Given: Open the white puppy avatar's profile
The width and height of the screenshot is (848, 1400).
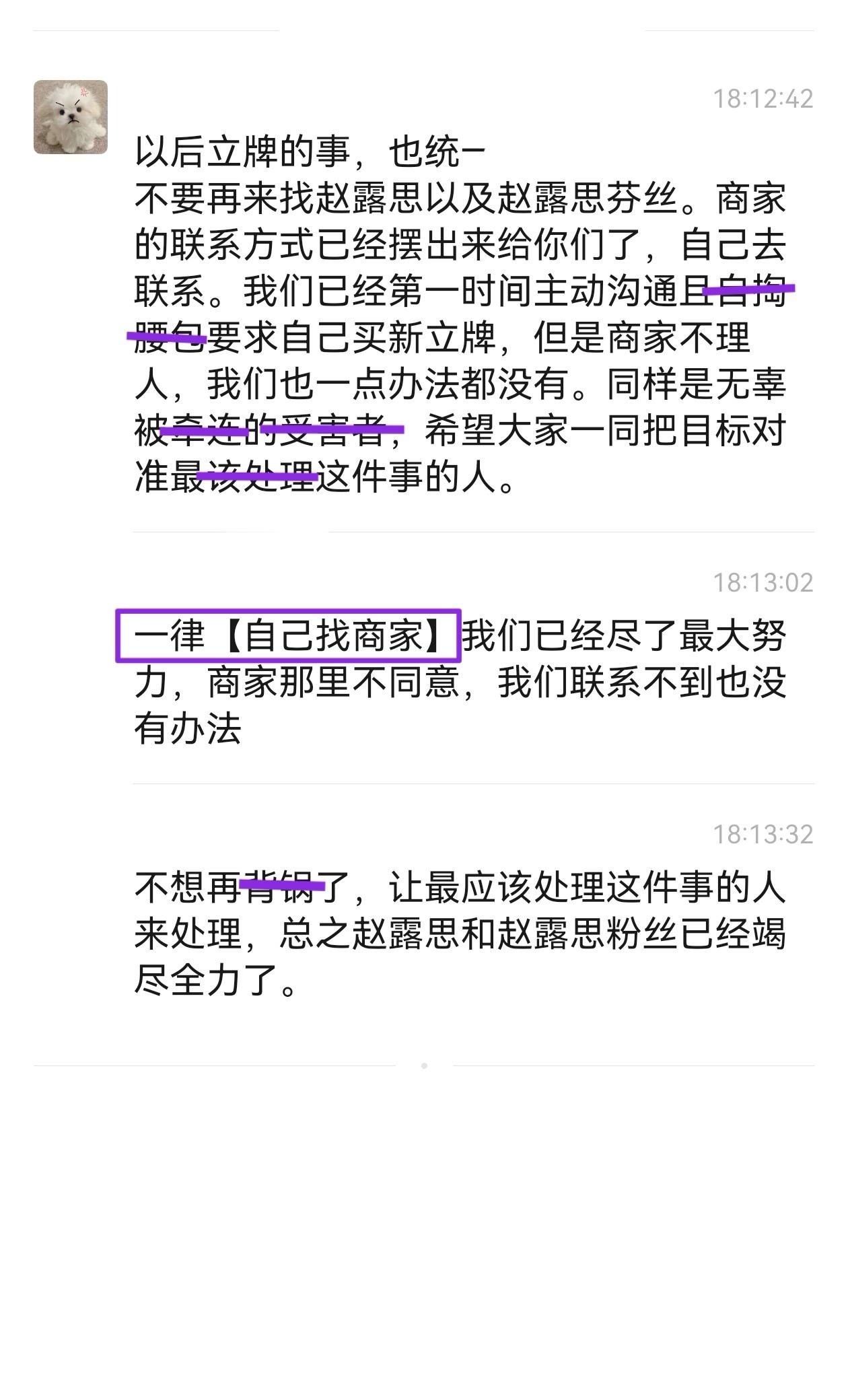Looking at the screenshot, I should (71, 117).
